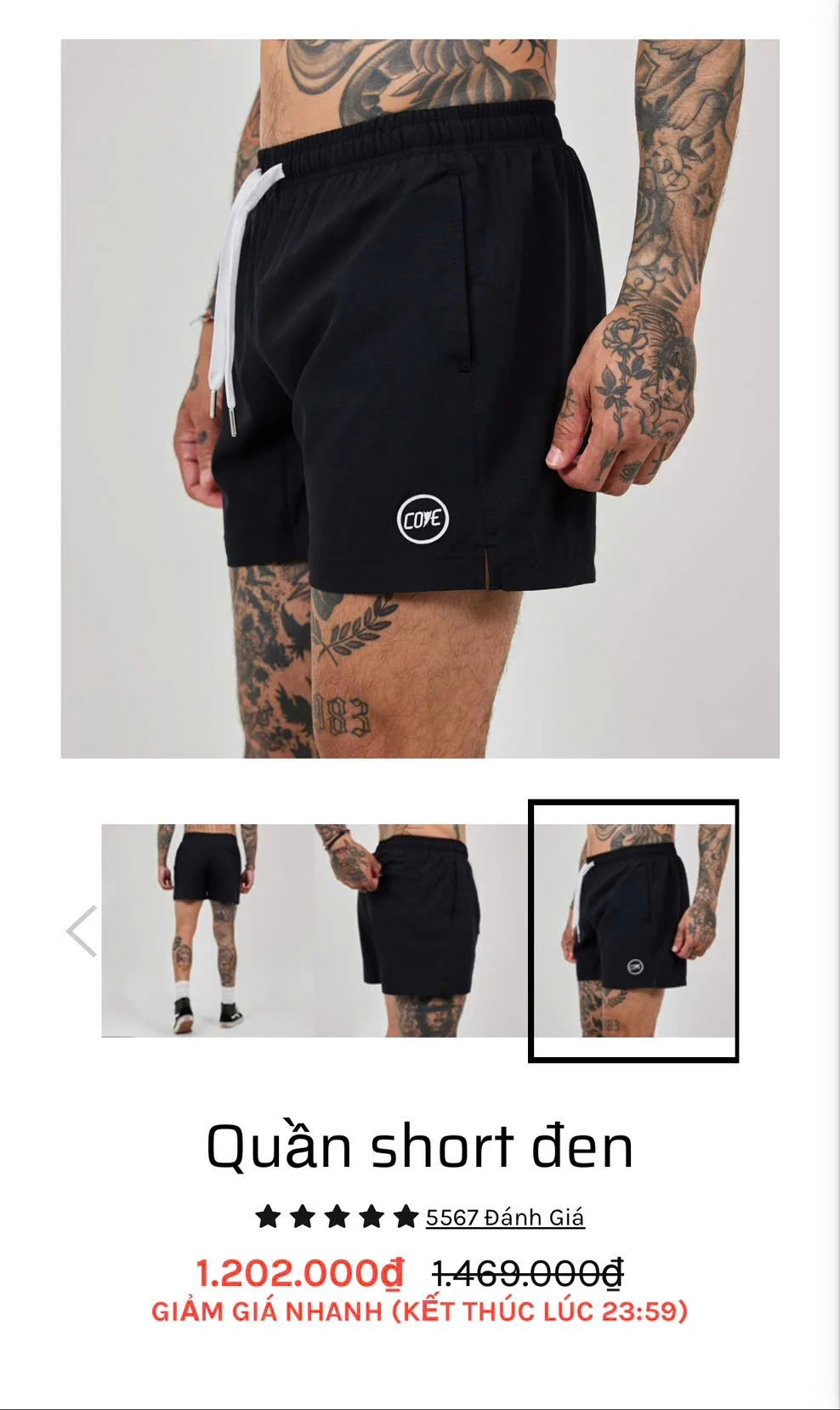The height and width of the screenshot is (1410, 840).
Task: Select the side-view shorts thumbnail
Action: 421,930
